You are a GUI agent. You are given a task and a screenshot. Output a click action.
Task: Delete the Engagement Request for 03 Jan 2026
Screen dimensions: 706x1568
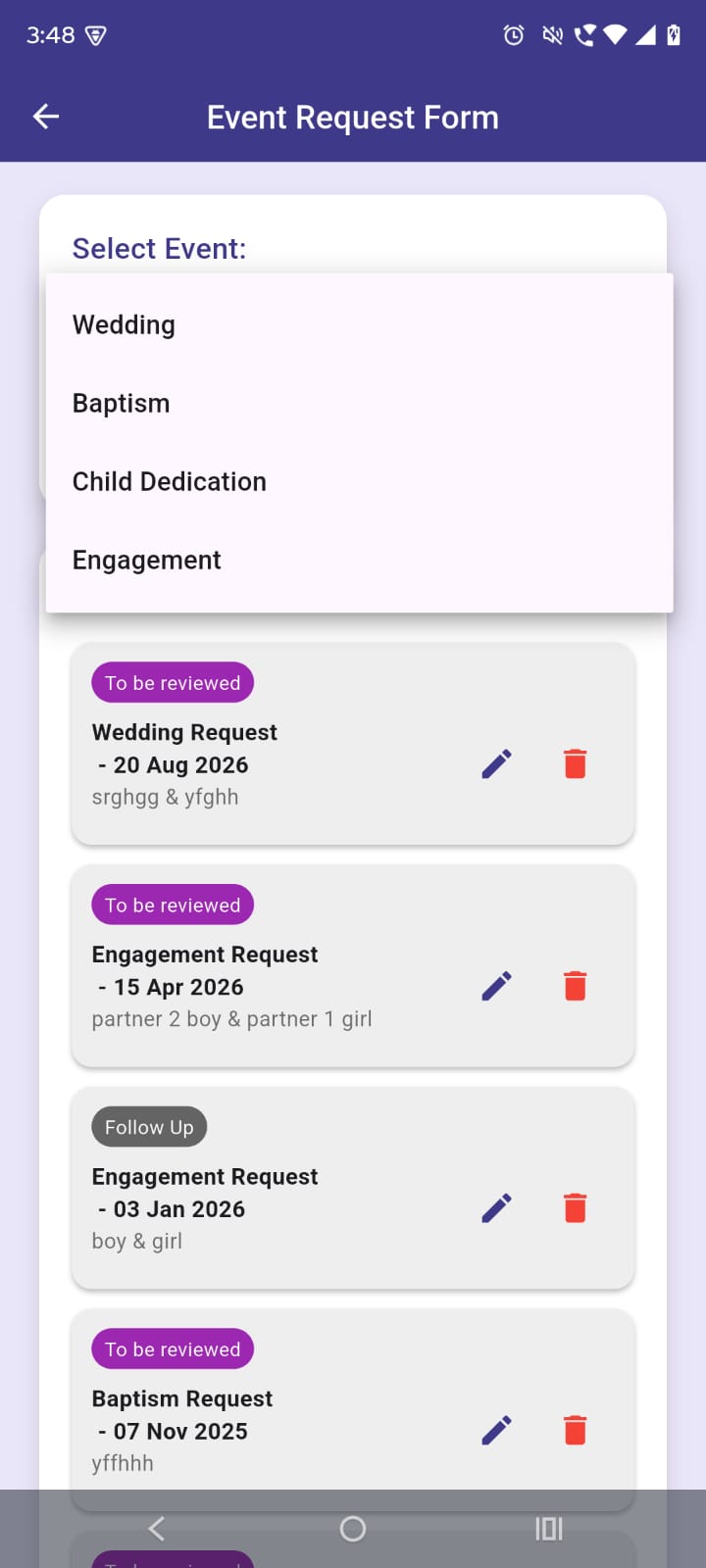tap(576, 1208)
